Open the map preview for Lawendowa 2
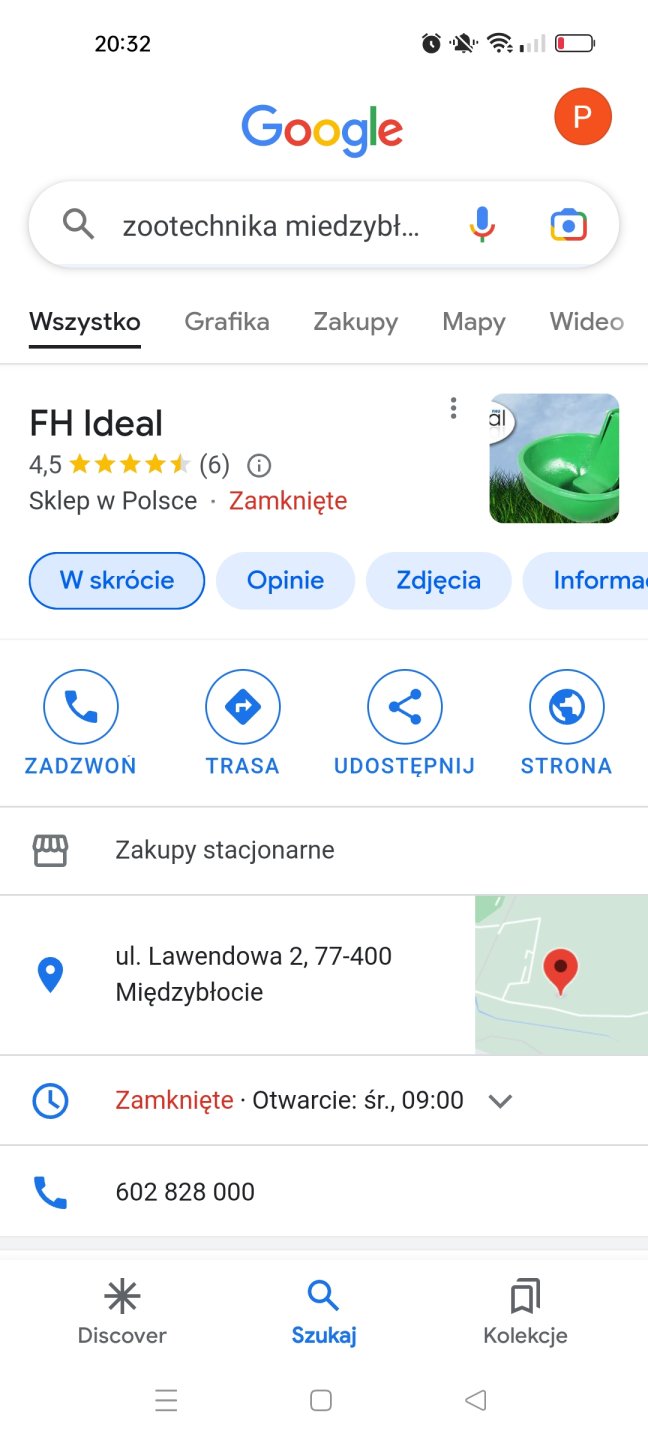The height and width of the screenshot is (1440, 648). [x=560, y=974]
